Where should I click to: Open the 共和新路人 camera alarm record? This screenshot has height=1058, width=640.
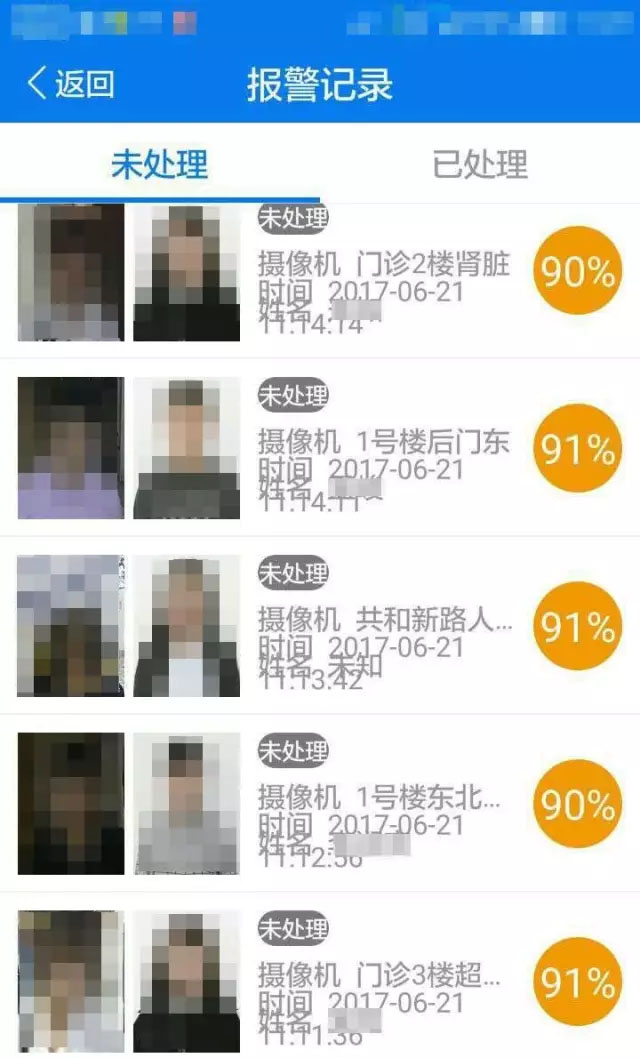coord(383,620)
